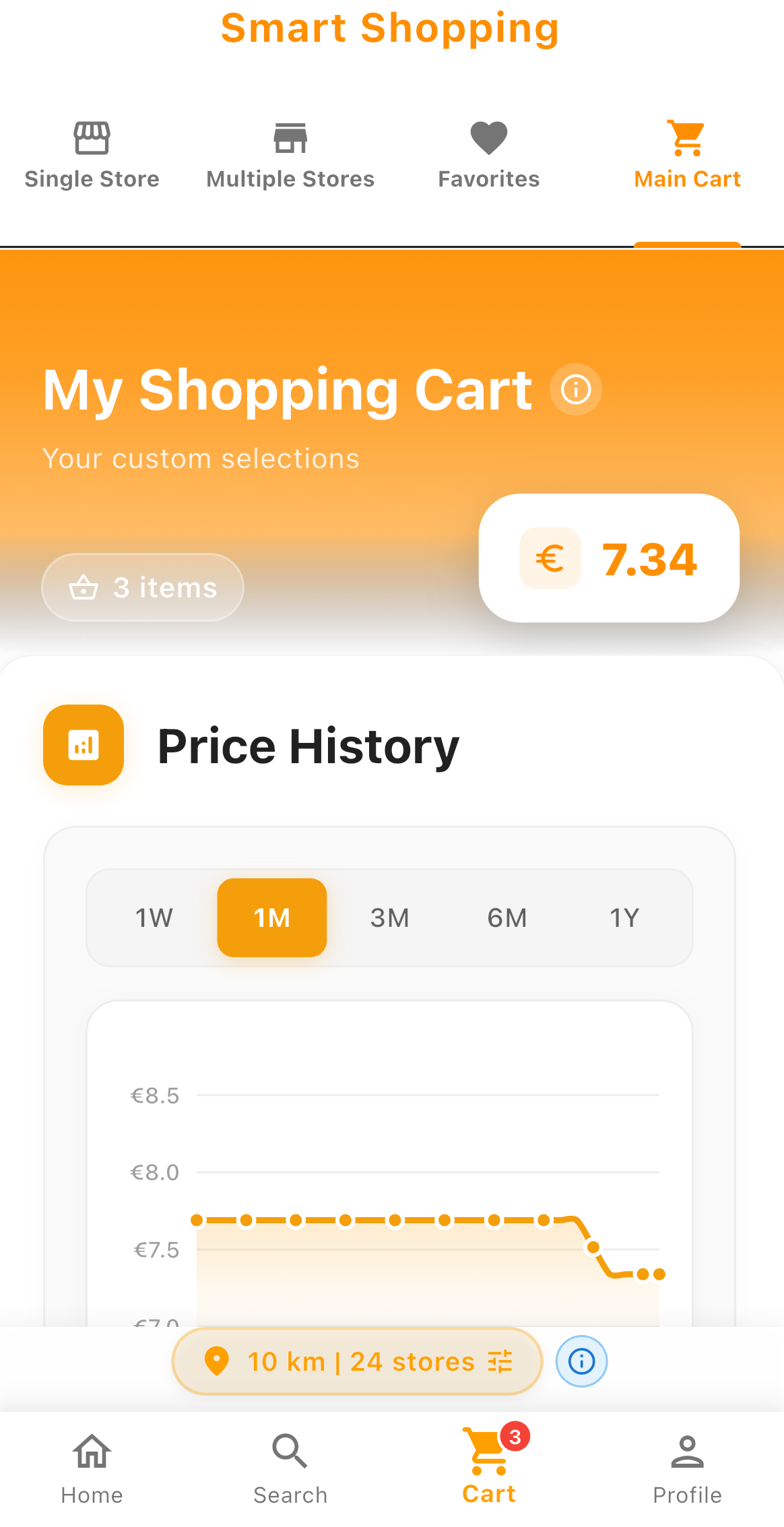Screen dimensions: 784x1527
Task: Open the filter sliders icon beside 24 stores
Action: 500,1361
